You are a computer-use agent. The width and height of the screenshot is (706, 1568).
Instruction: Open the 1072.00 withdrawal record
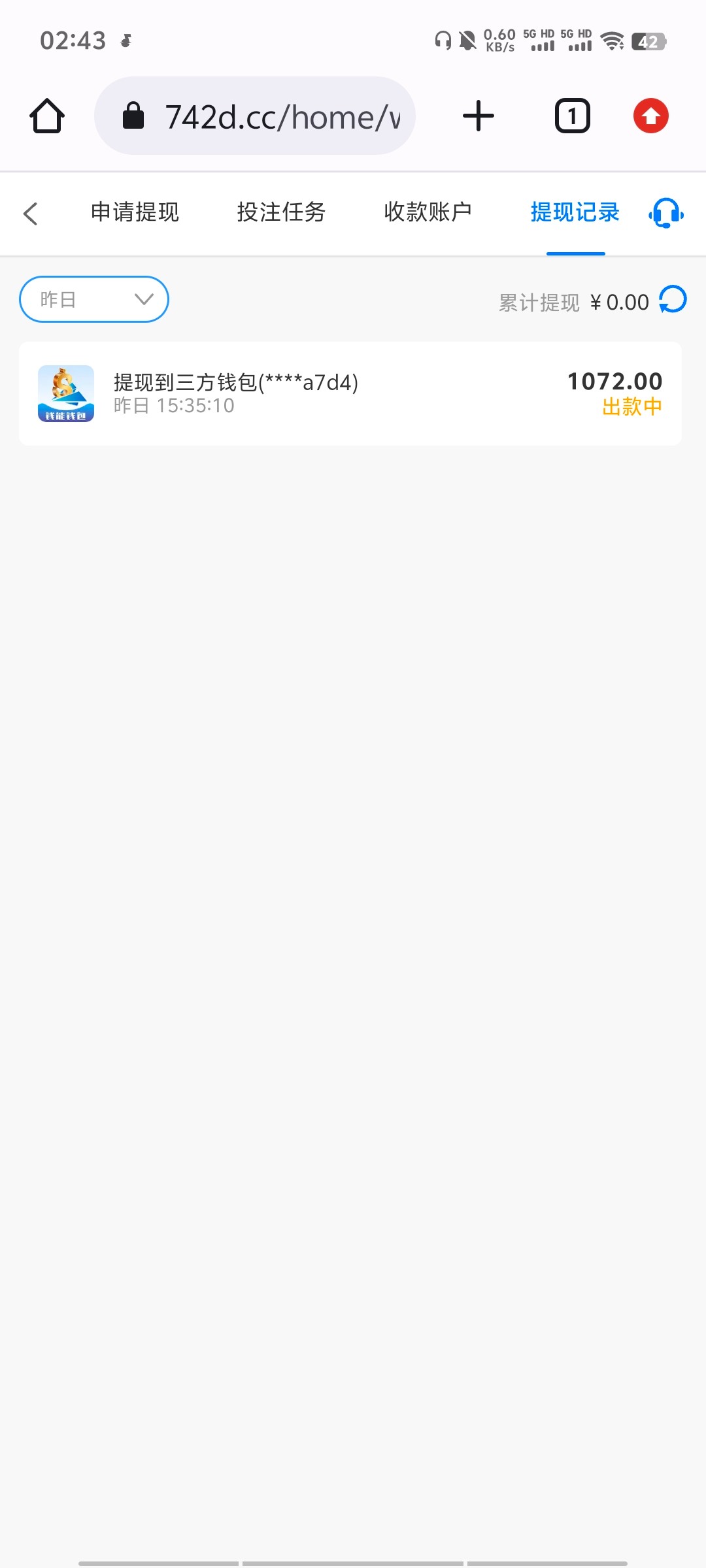(350, 393)
